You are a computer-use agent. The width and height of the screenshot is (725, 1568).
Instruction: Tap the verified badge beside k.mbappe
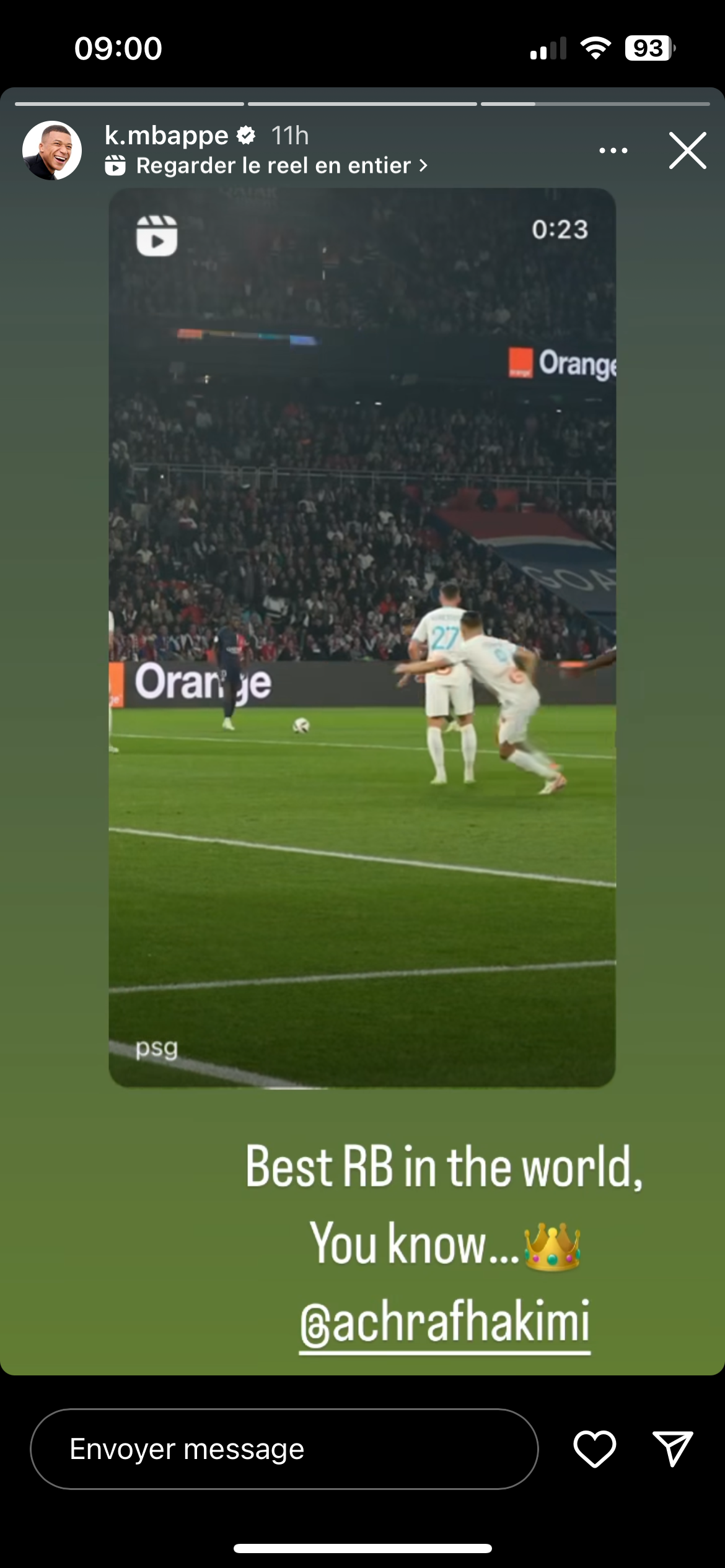[x=247, y=134]
